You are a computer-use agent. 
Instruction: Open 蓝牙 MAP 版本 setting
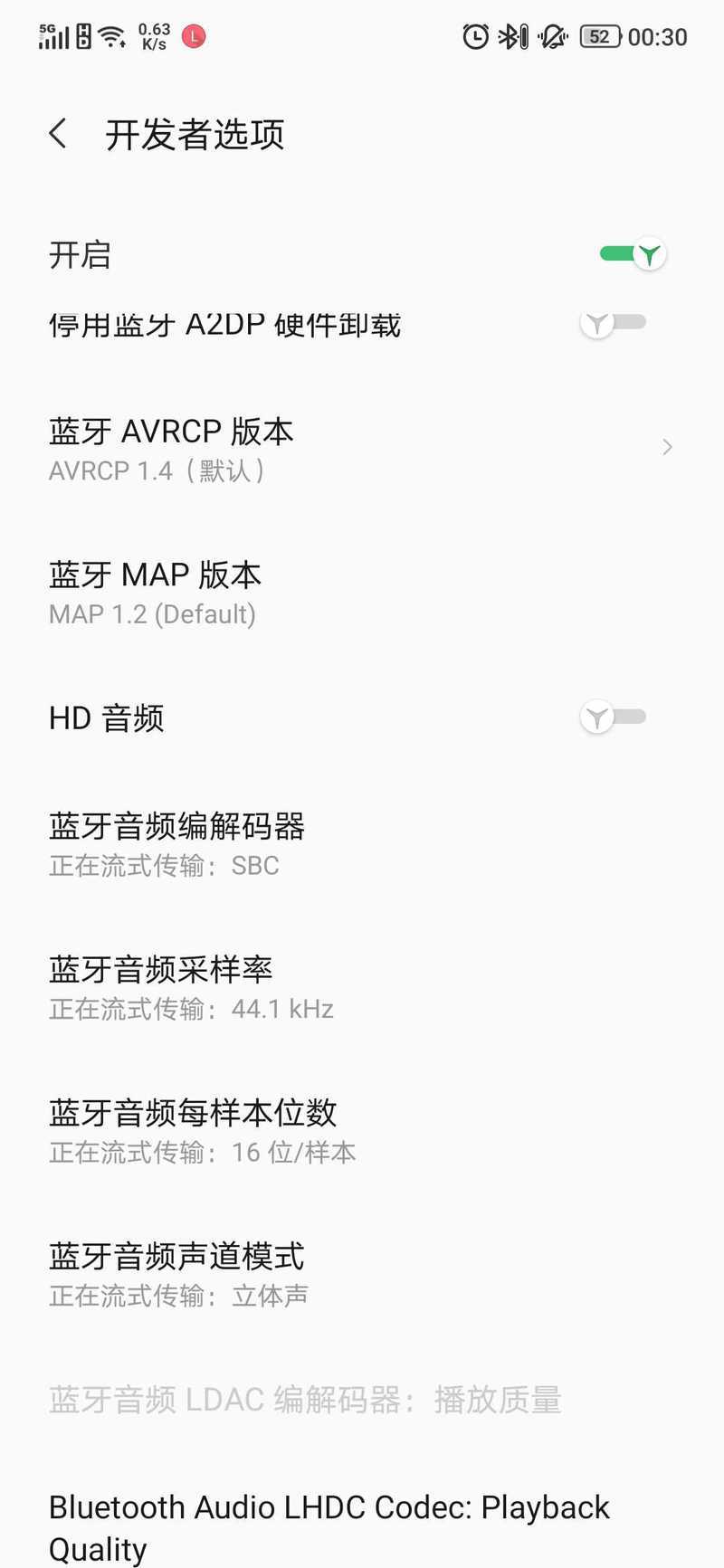[362, 593]
